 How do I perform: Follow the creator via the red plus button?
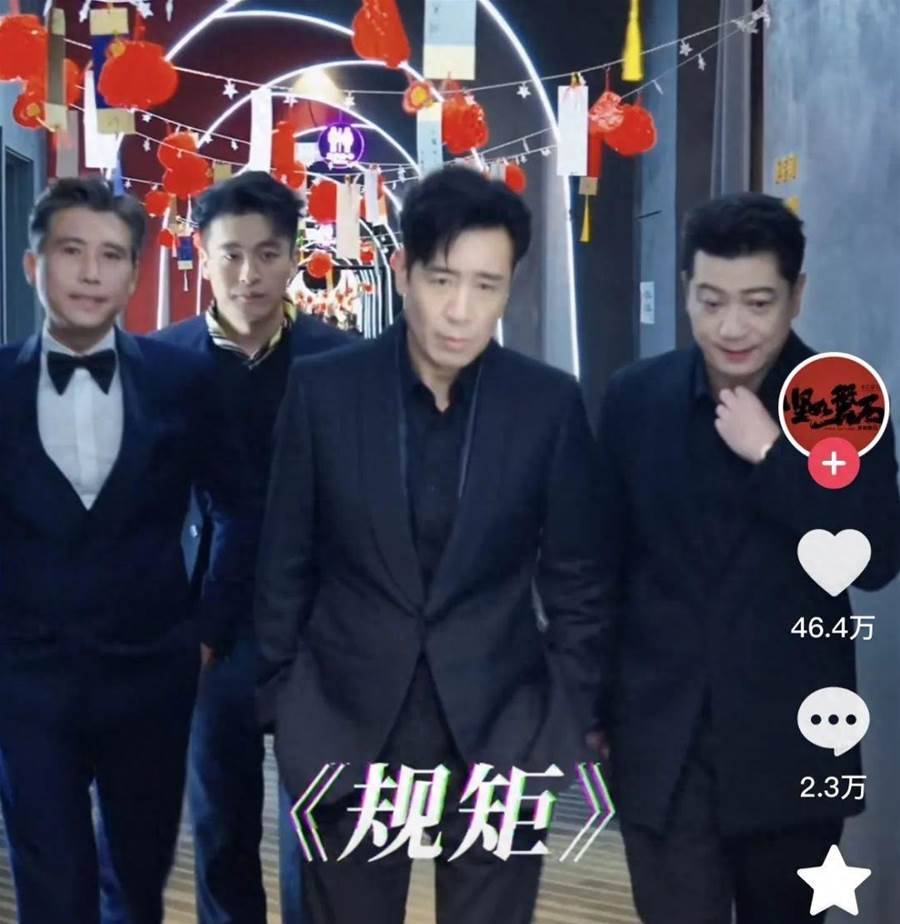833,466
